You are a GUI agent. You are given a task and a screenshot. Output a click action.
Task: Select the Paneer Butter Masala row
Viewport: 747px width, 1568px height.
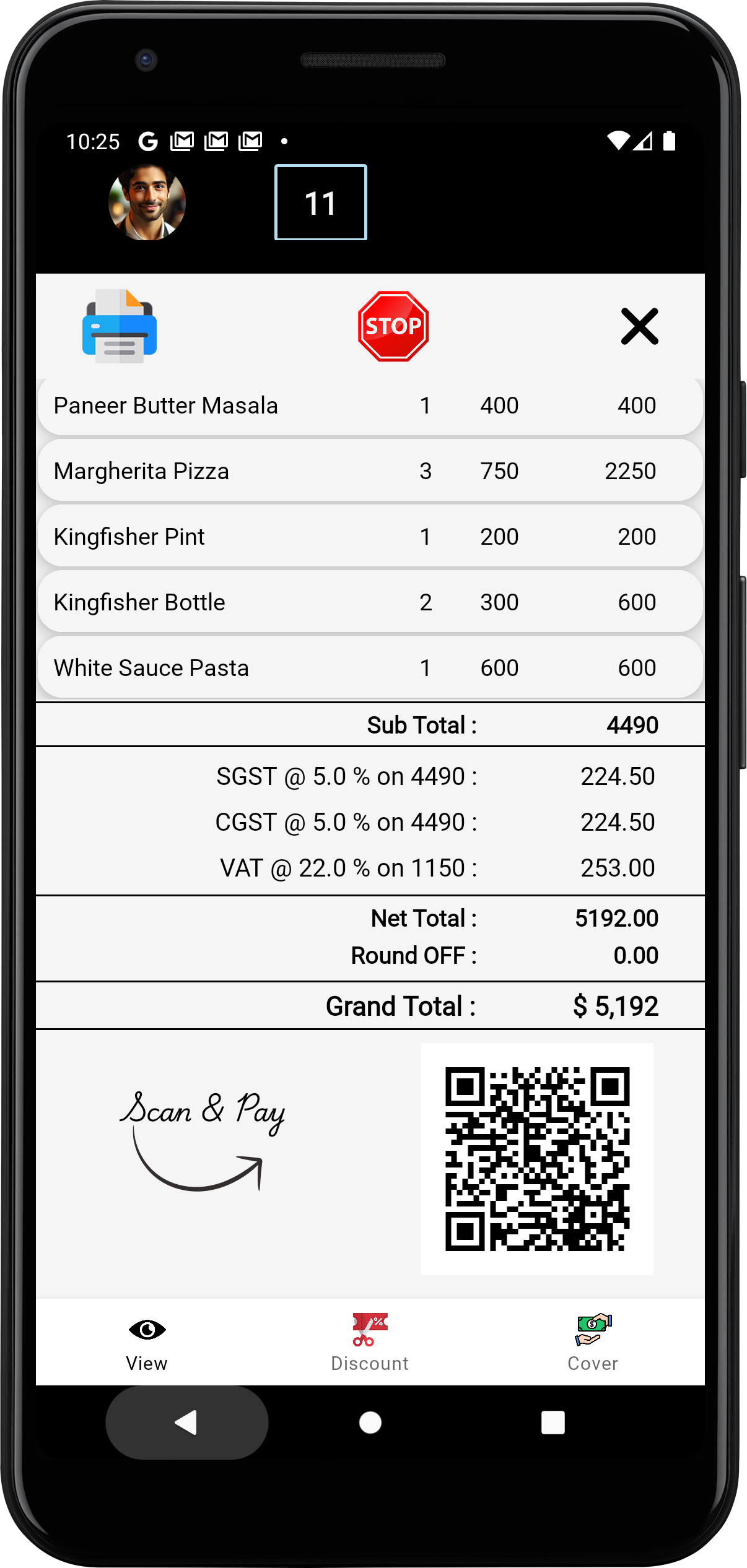pos(370,406)
